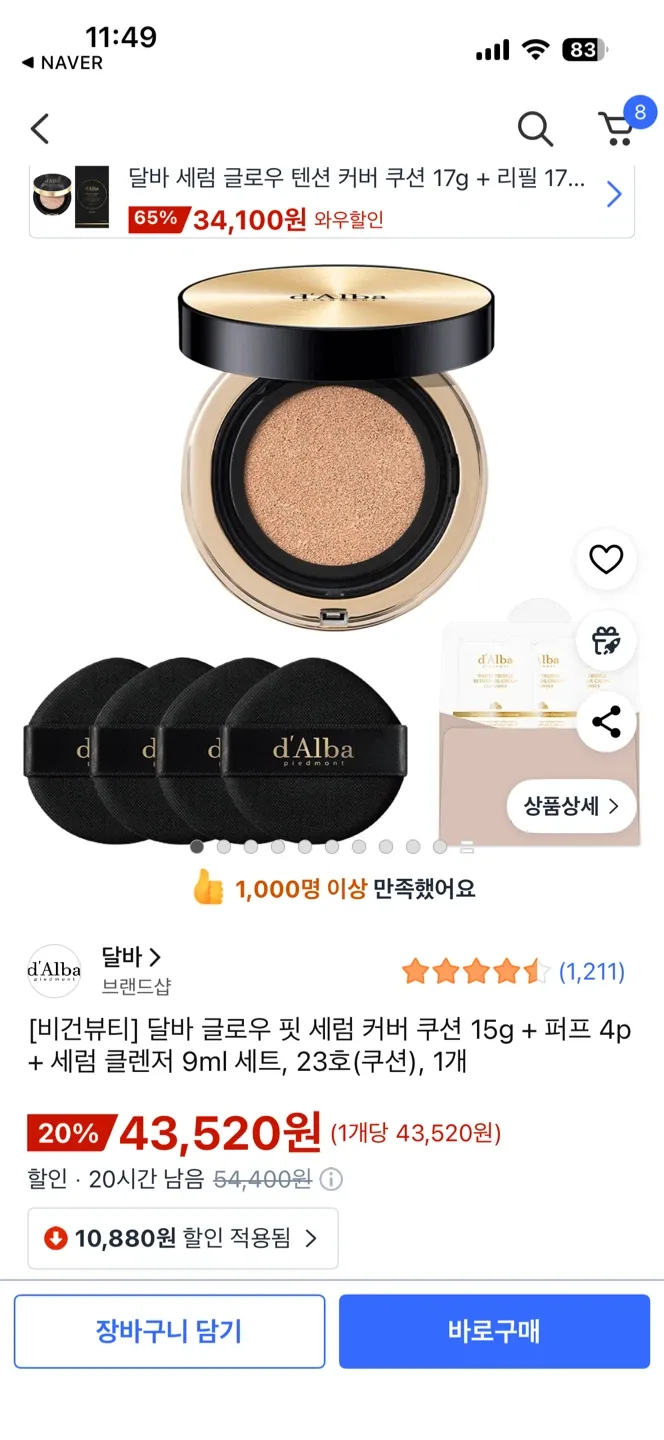Go back to the previous page
The width and height of the screenshot is (664, 1440).
40,128
